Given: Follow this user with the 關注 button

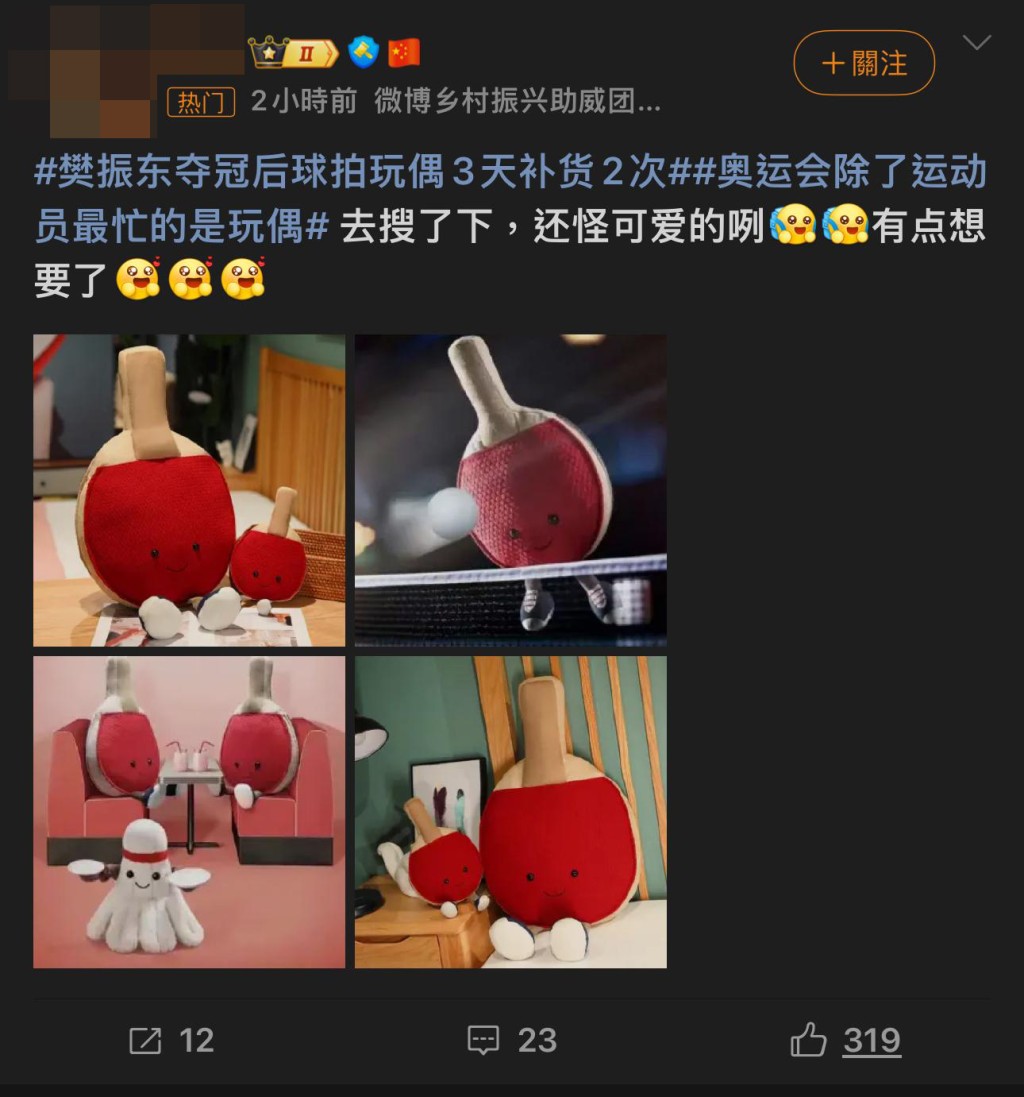Looking at the screenshot, I should 864,63.
